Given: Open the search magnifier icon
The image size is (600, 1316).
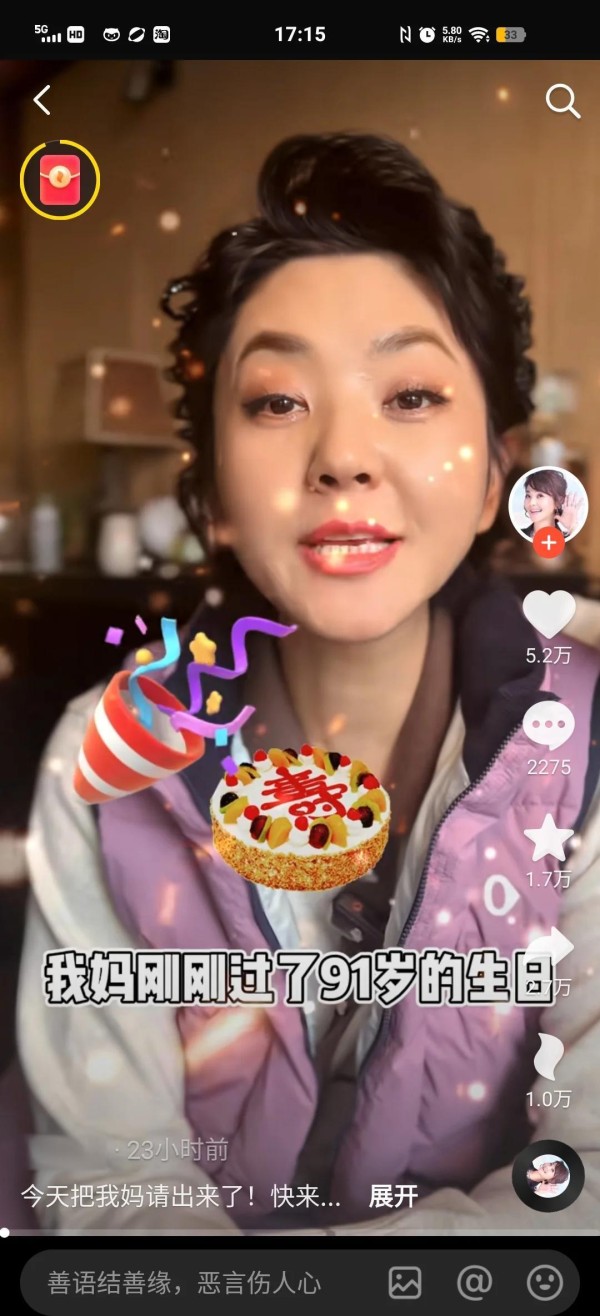Looking at the screenshot, I should click(562, 101).
